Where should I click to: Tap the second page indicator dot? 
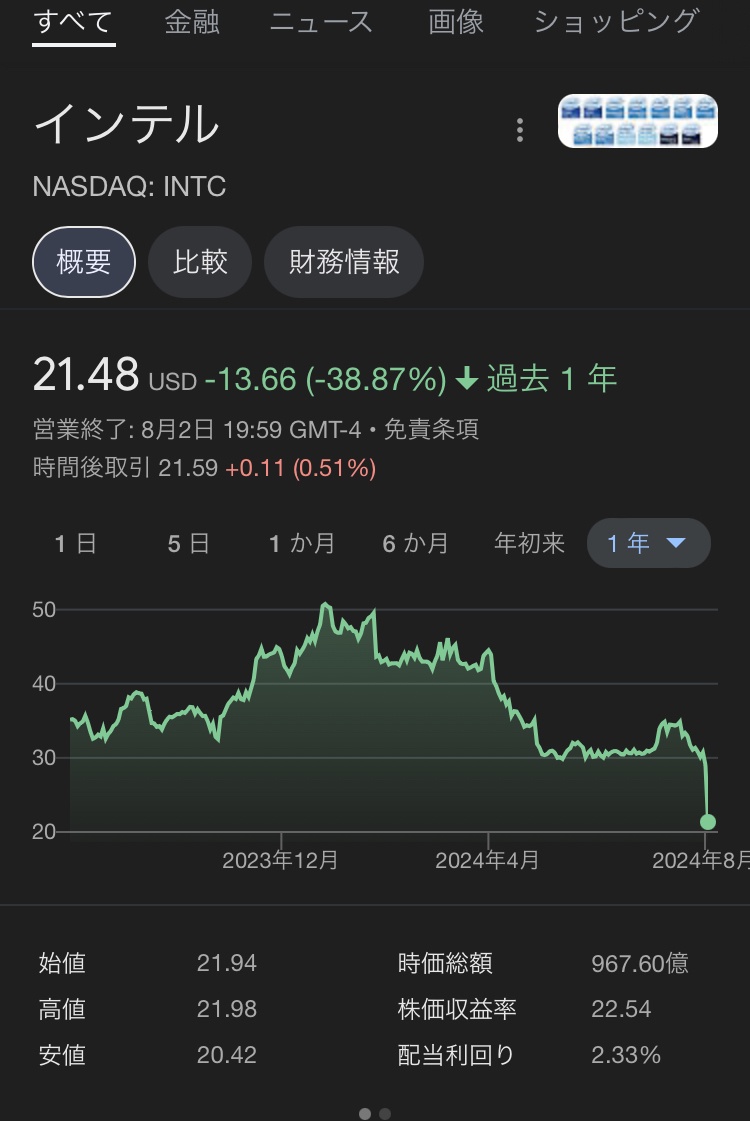point(385,1113)
